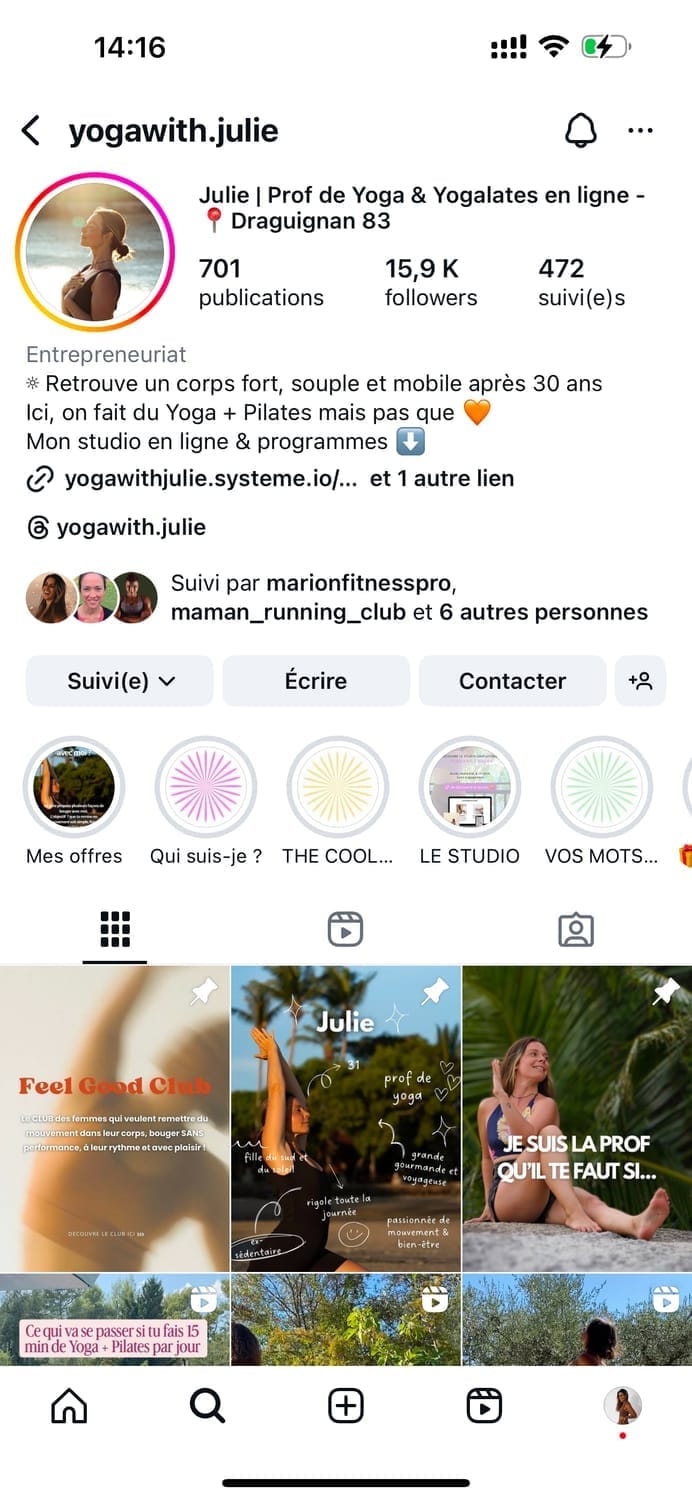This screenshot has width=692, height=1500.
Task: Switch to the tagged posts tab
Action: (x=575, y=930)
